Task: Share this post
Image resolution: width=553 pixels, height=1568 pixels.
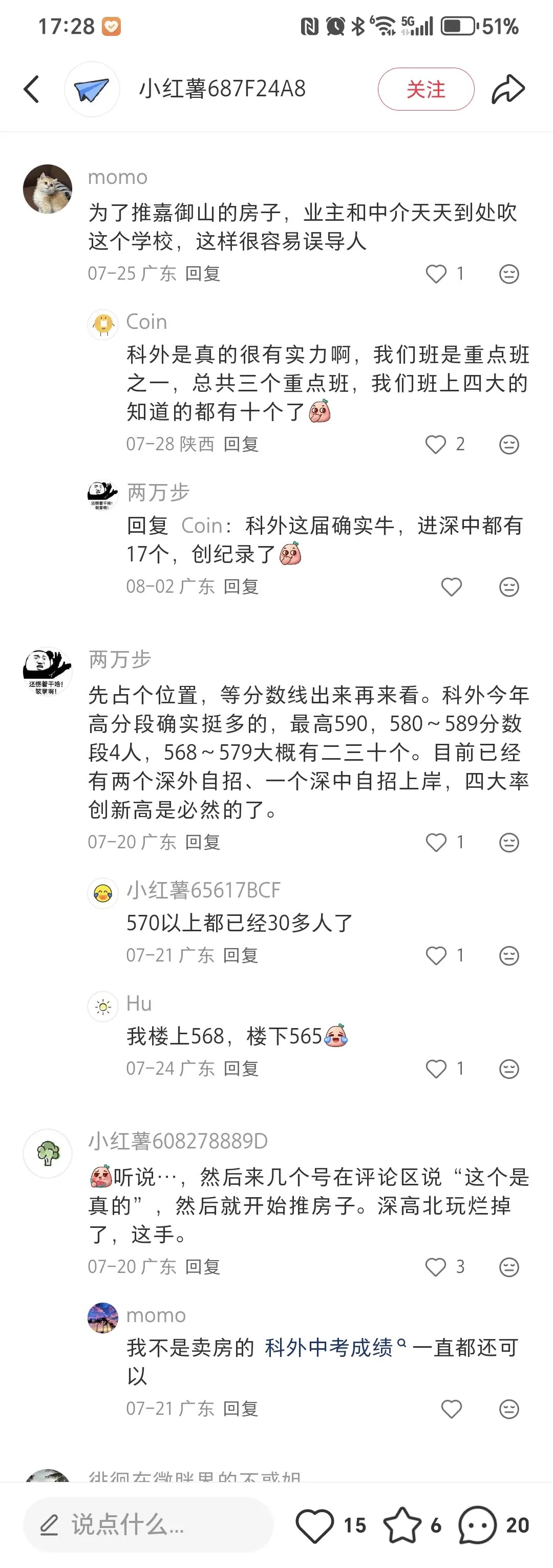Action: pyautogui.click(x=508, y=90)
